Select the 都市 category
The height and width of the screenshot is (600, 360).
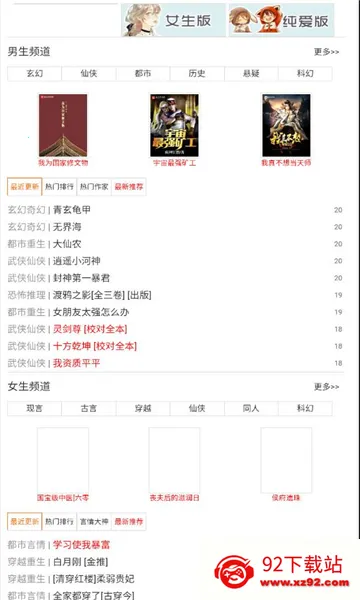[x=143, y=73]
